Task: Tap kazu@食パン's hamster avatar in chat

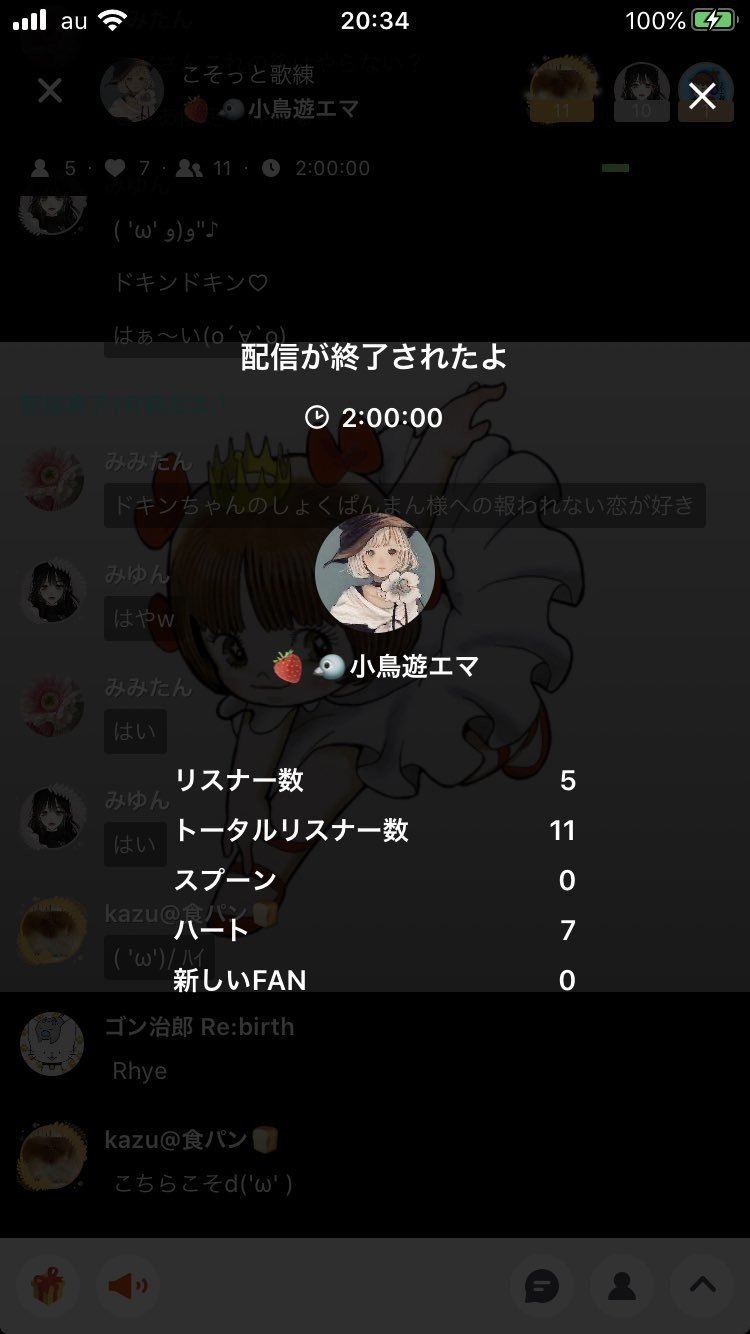Action: [51, 1157]
